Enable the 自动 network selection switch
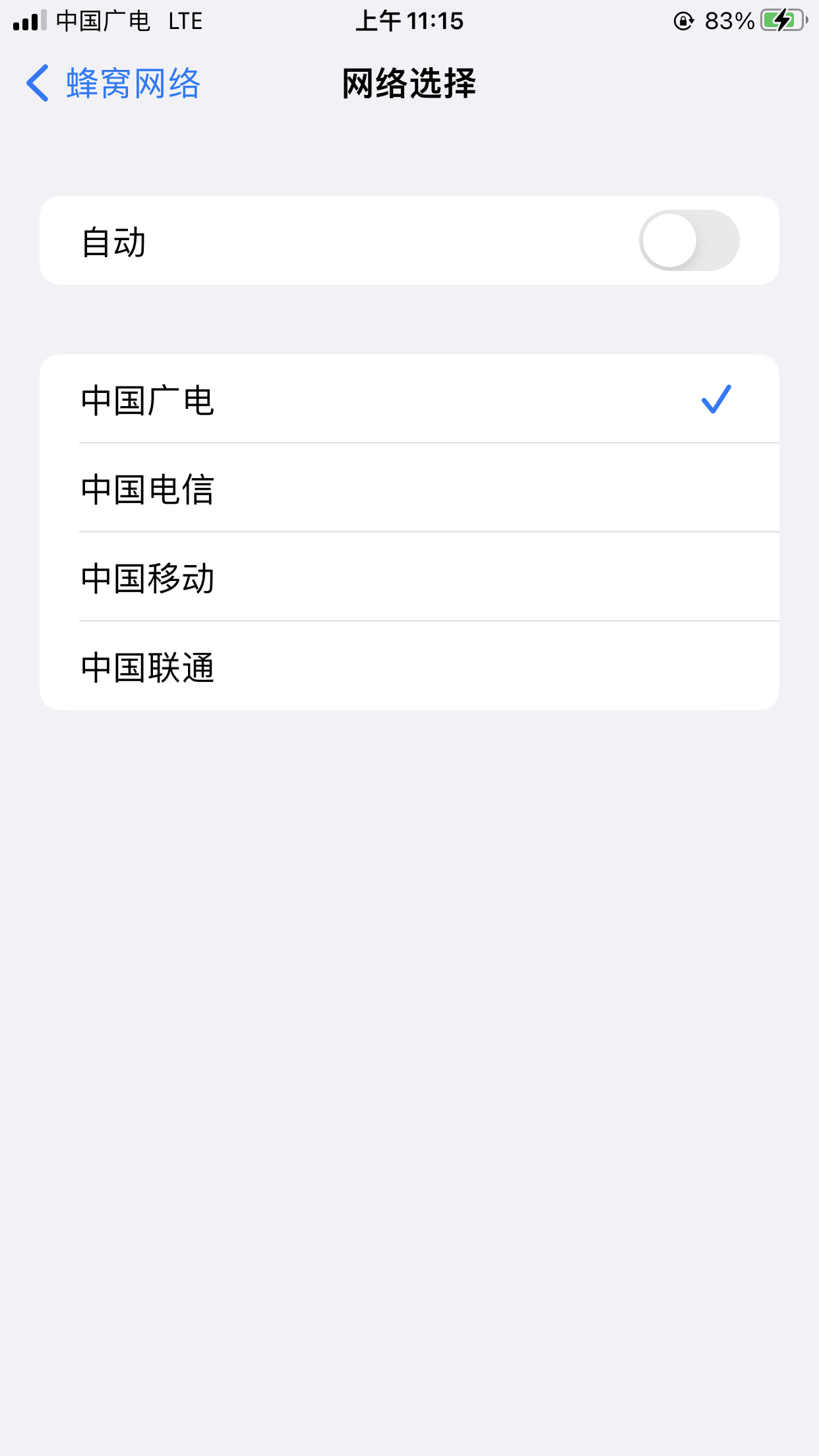Screen dimensions: 819x1456 tap(688, 241)
